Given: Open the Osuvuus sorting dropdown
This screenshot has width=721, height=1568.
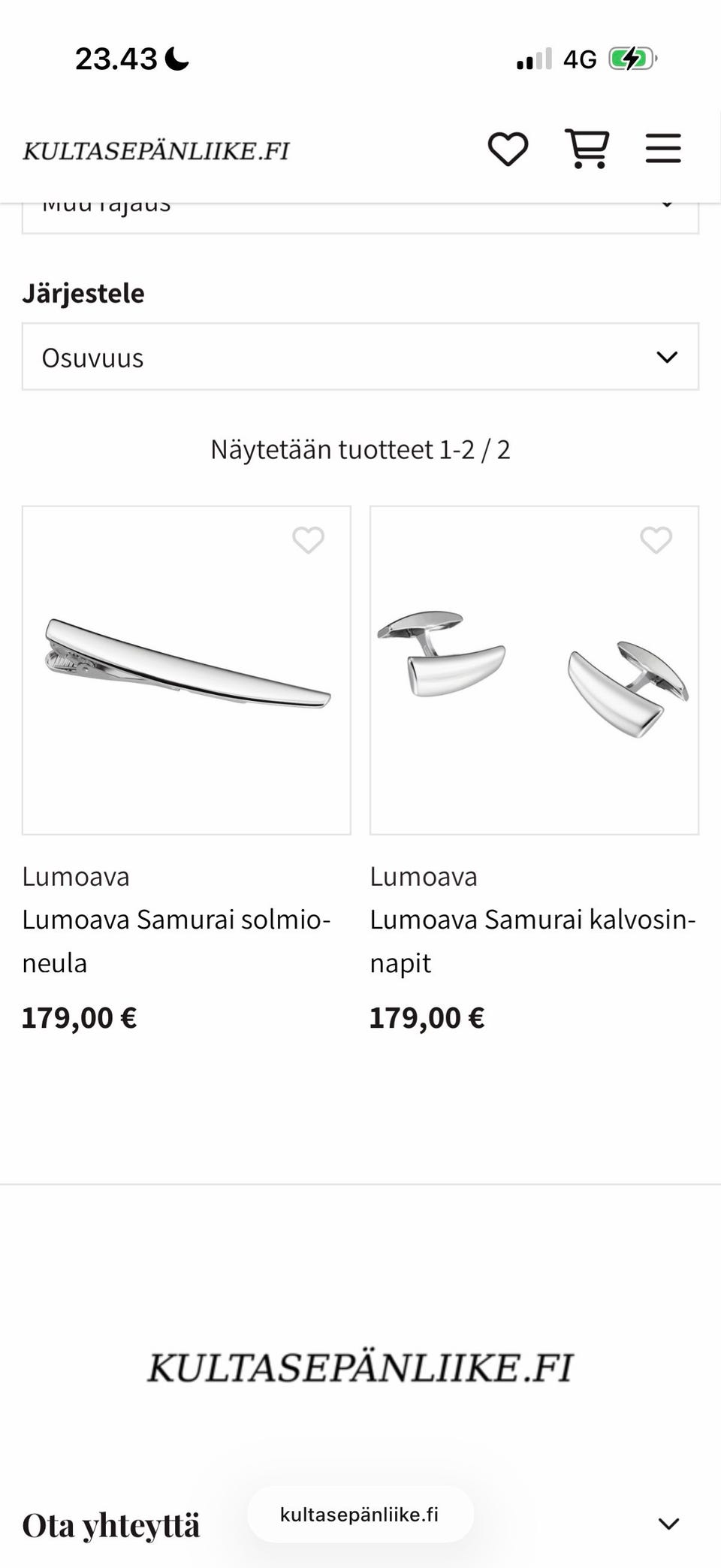Looking at the screenshot, I should [x=359, y=358].
